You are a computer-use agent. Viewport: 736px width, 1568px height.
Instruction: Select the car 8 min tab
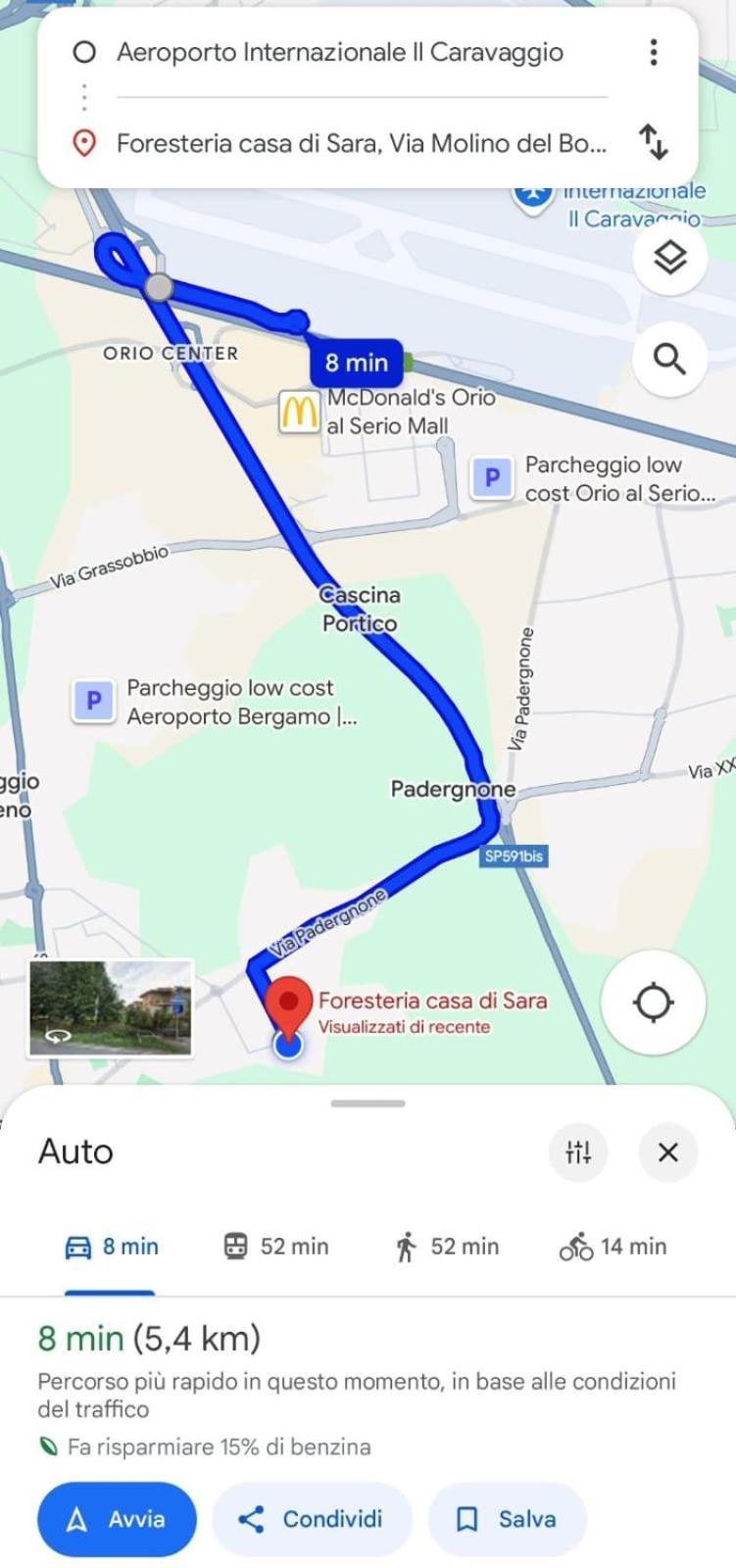coord(111,1247)
